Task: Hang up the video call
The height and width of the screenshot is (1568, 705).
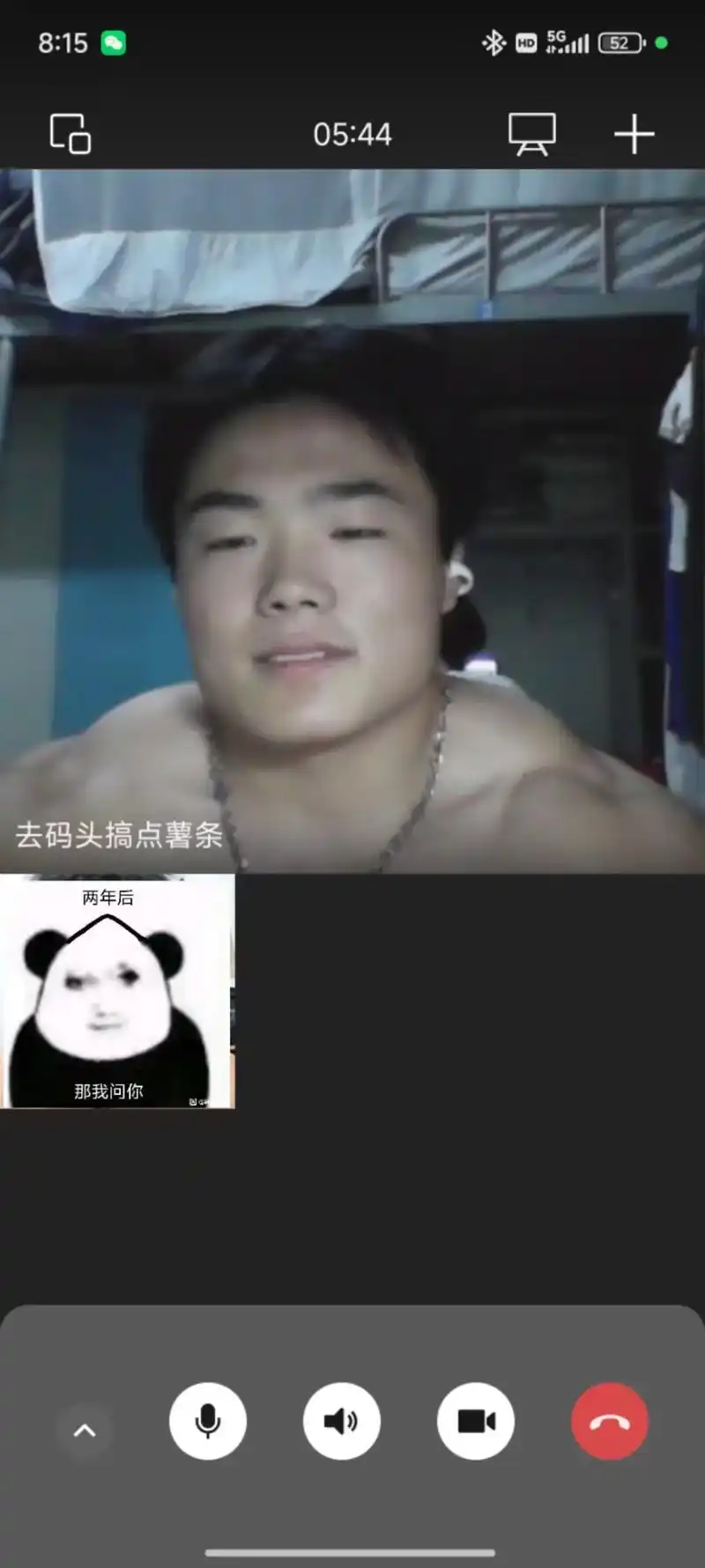Action: [x=610, y=1421]
